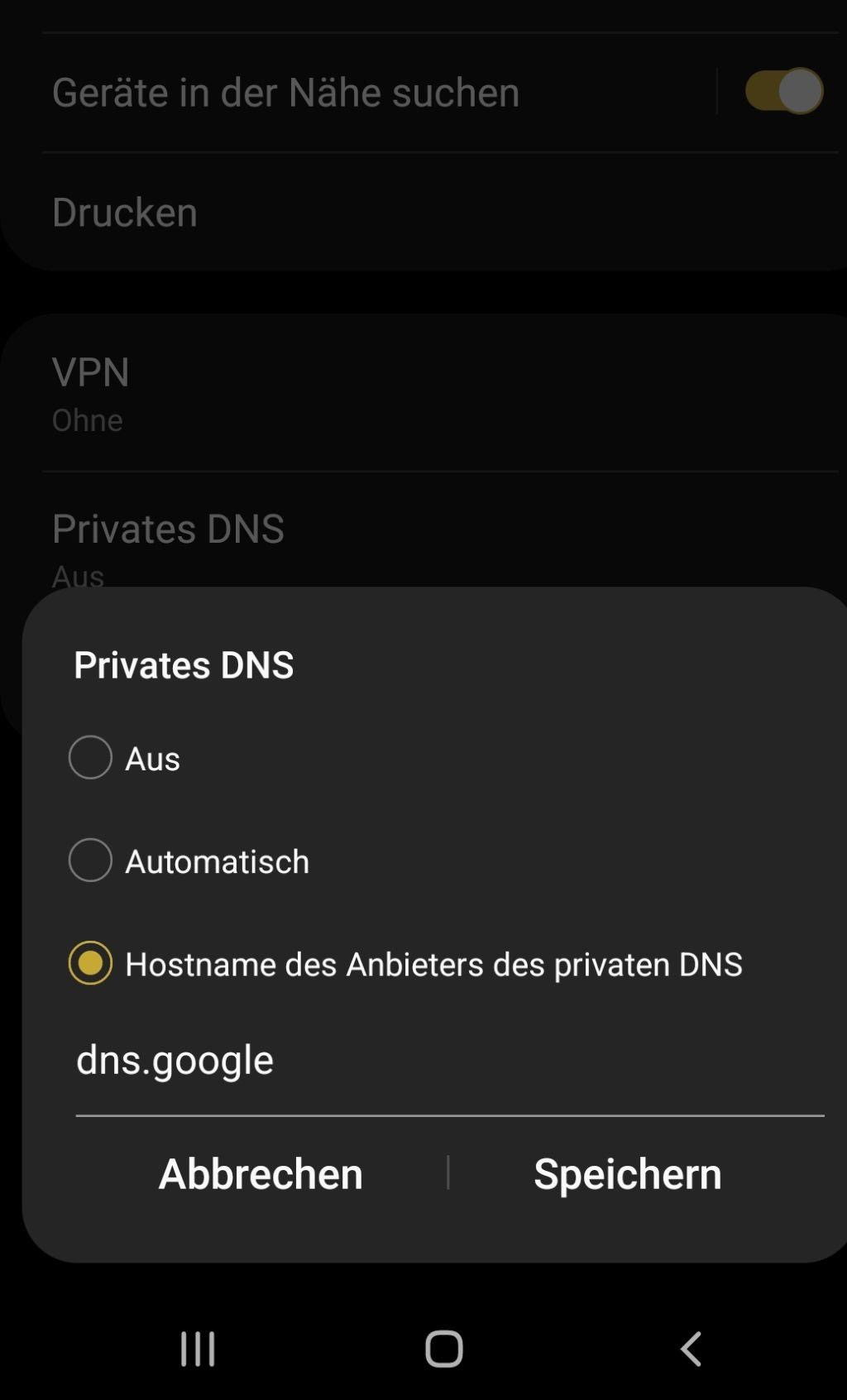Choose Automatisch for private DNS
Viewport: 847px width, 1400px height.
click(x=90, y=860)
